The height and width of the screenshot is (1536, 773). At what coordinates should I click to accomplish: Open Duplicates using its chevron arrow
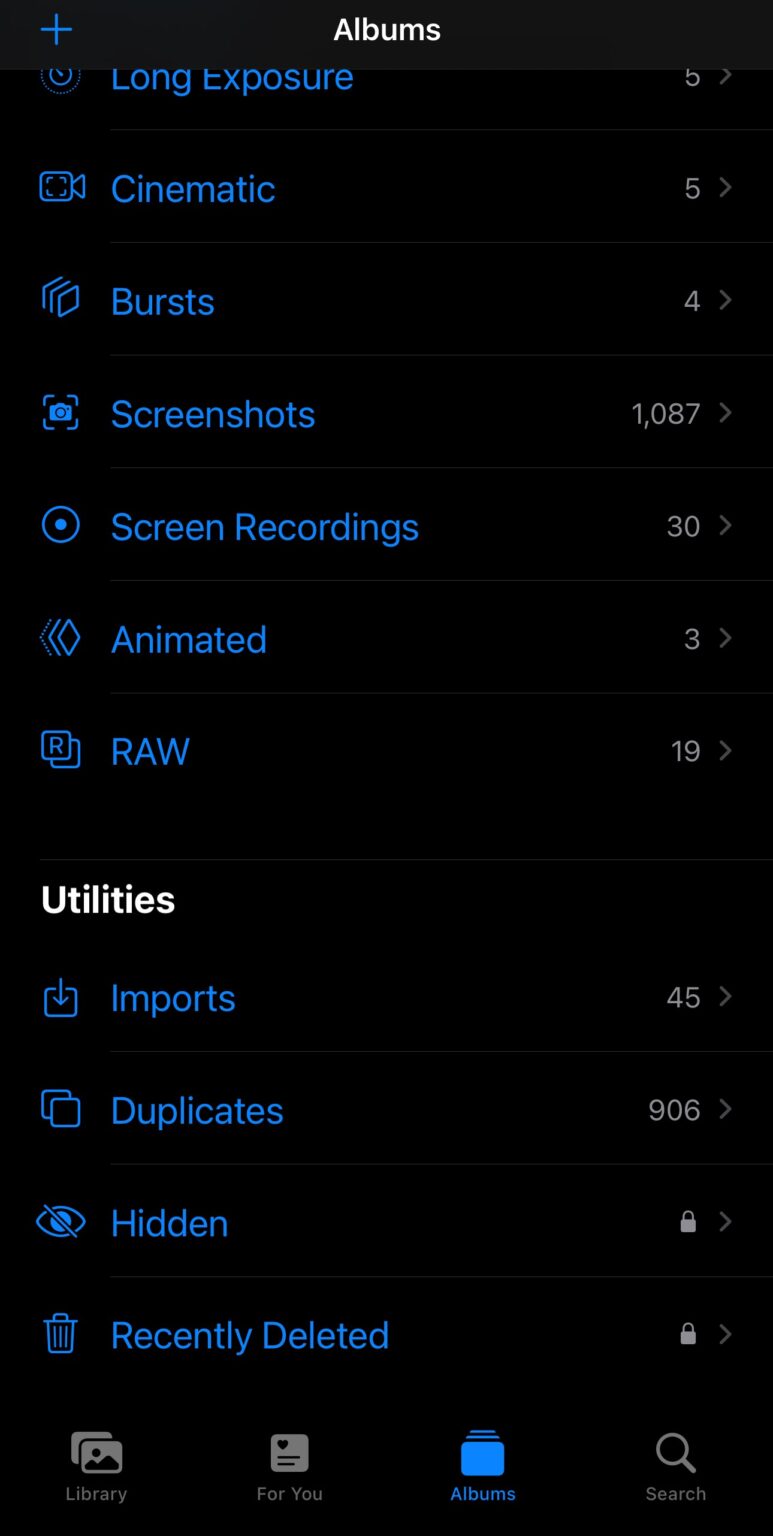tap(726, 1109)
